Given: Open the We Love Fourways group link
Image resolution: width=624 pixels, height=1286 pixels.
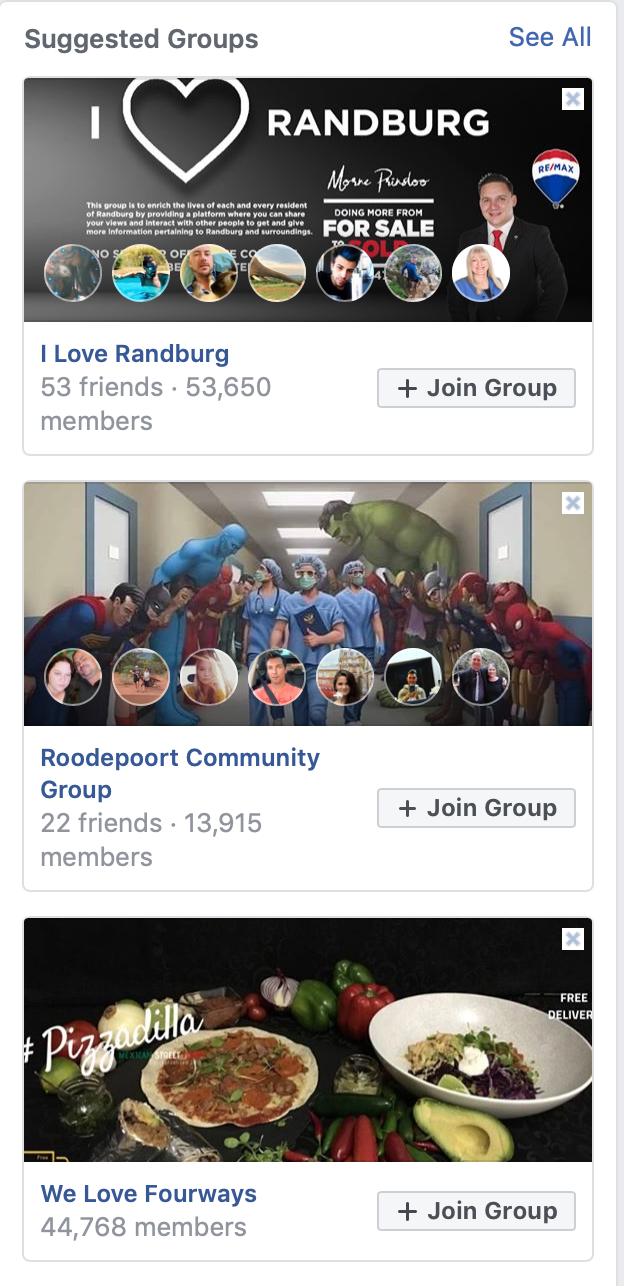Looking at the screenshot, I should click(x=149, y=1193).
